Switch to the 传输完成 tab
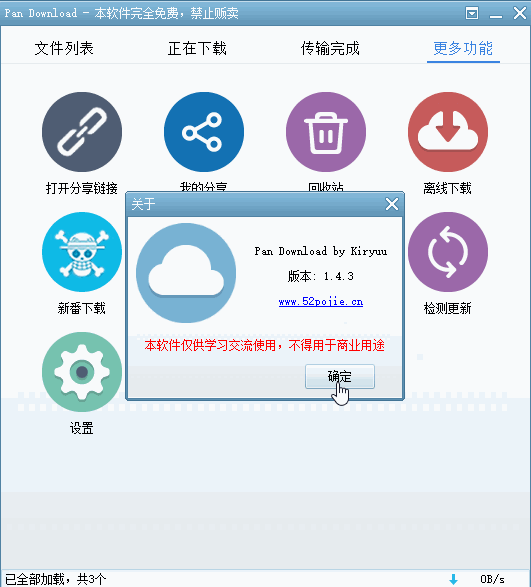 pyautogui.click(x=330, y=49)
